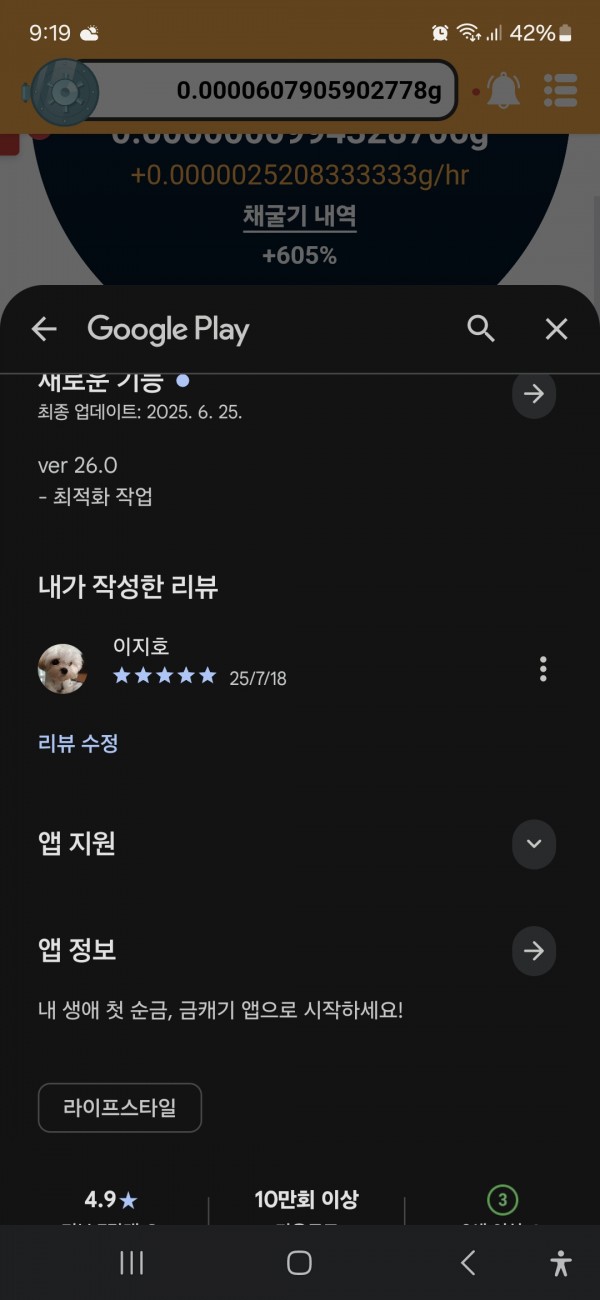Screen dimensions: 600x1300
Task: Open the system recent apps button
Action: pos(132,1263)
